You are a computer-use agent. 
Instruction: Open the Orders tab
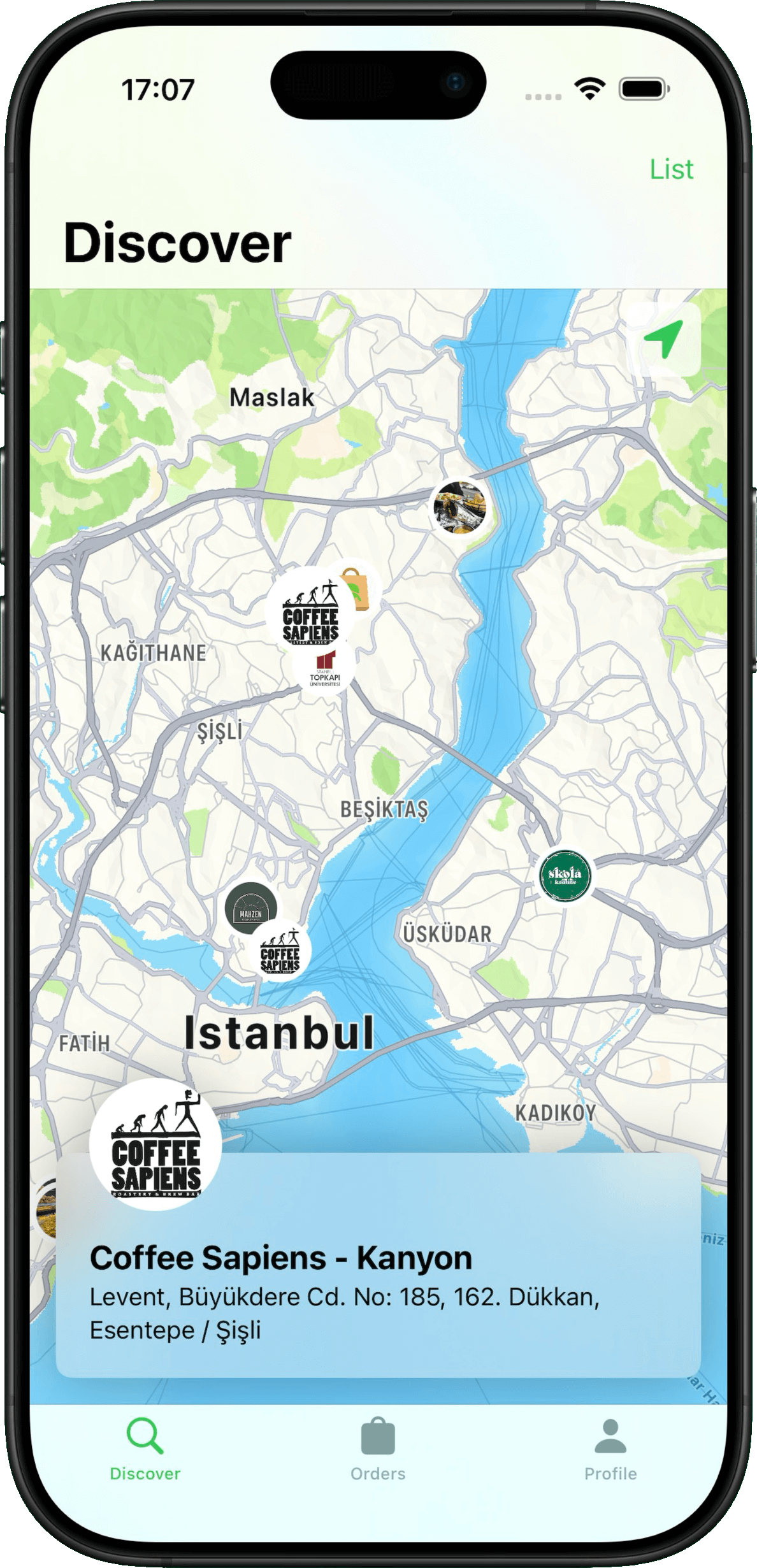[378, 1458]
